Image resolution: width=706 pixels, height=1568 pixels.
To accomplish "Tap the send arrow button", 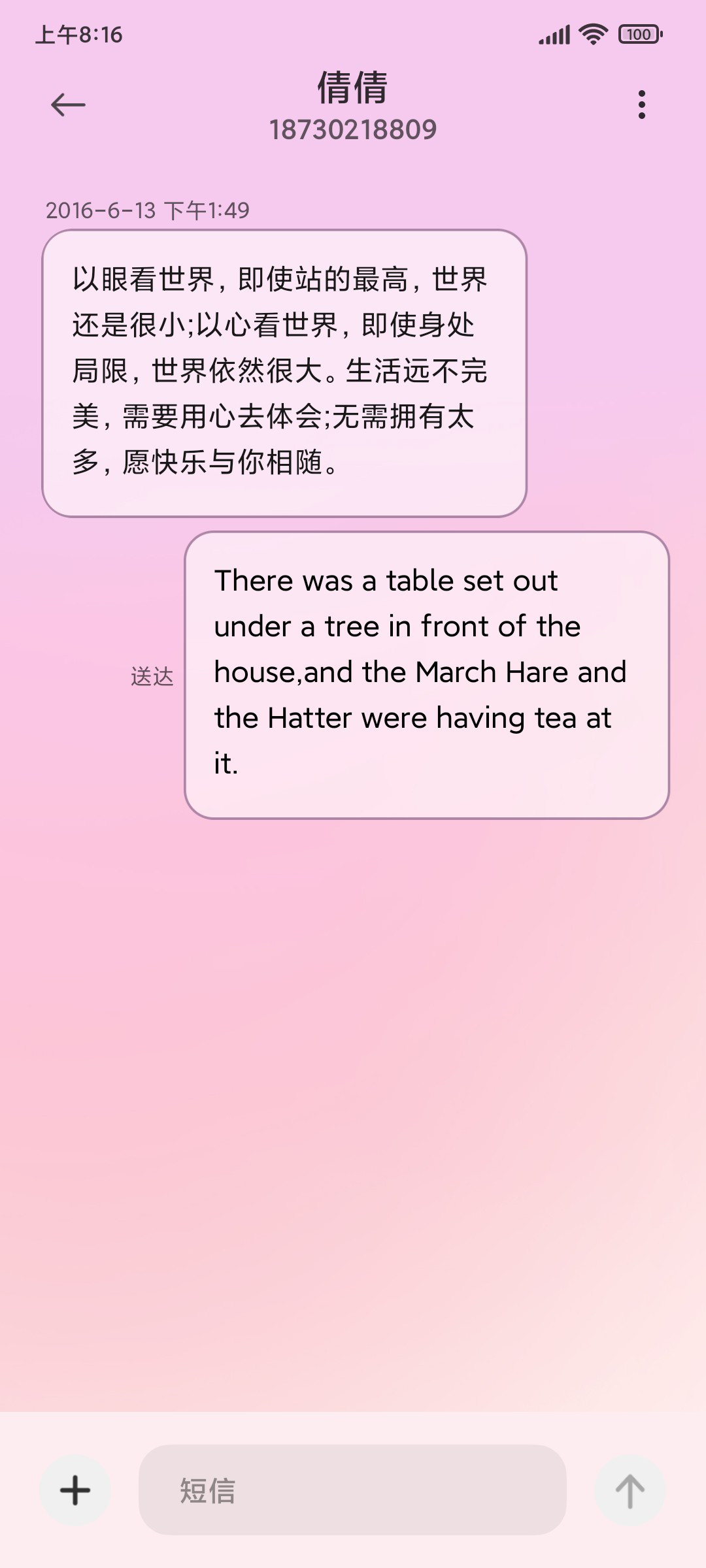I will point(630,1491).
